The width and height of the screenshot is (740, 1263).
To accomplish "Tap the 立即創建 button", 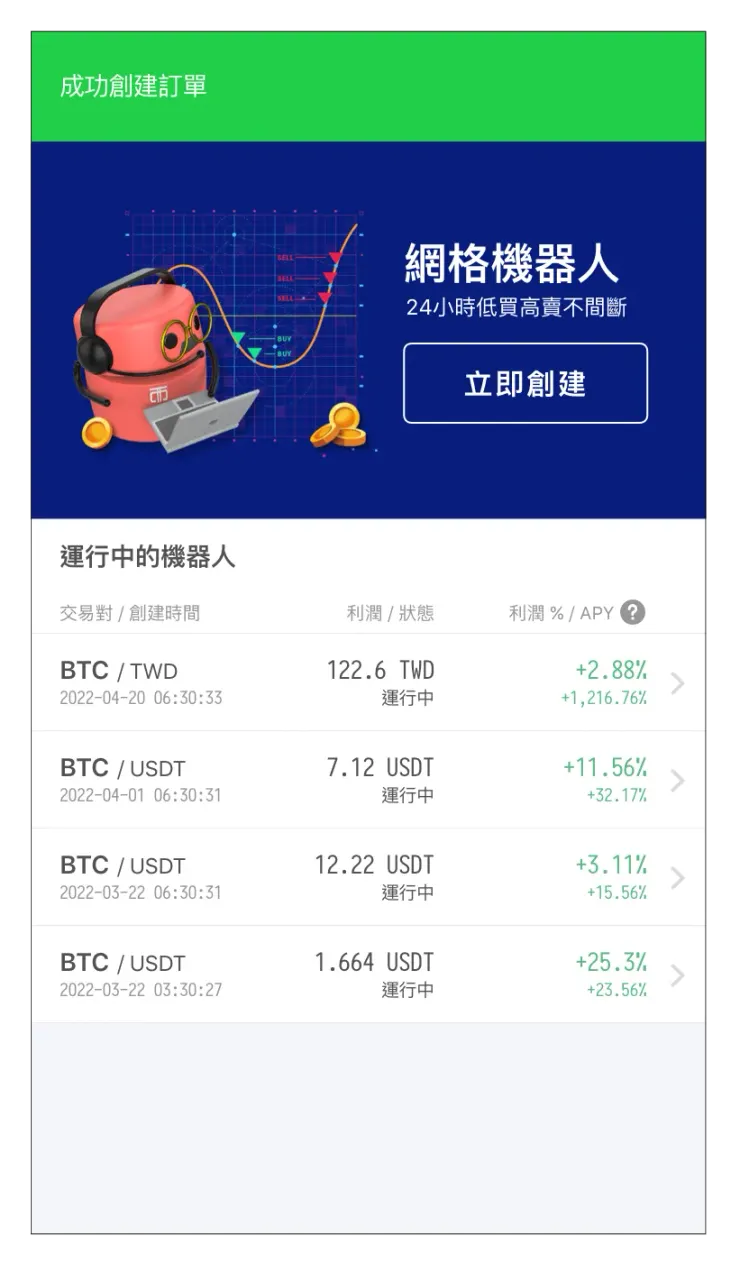I will click(525, 384).
